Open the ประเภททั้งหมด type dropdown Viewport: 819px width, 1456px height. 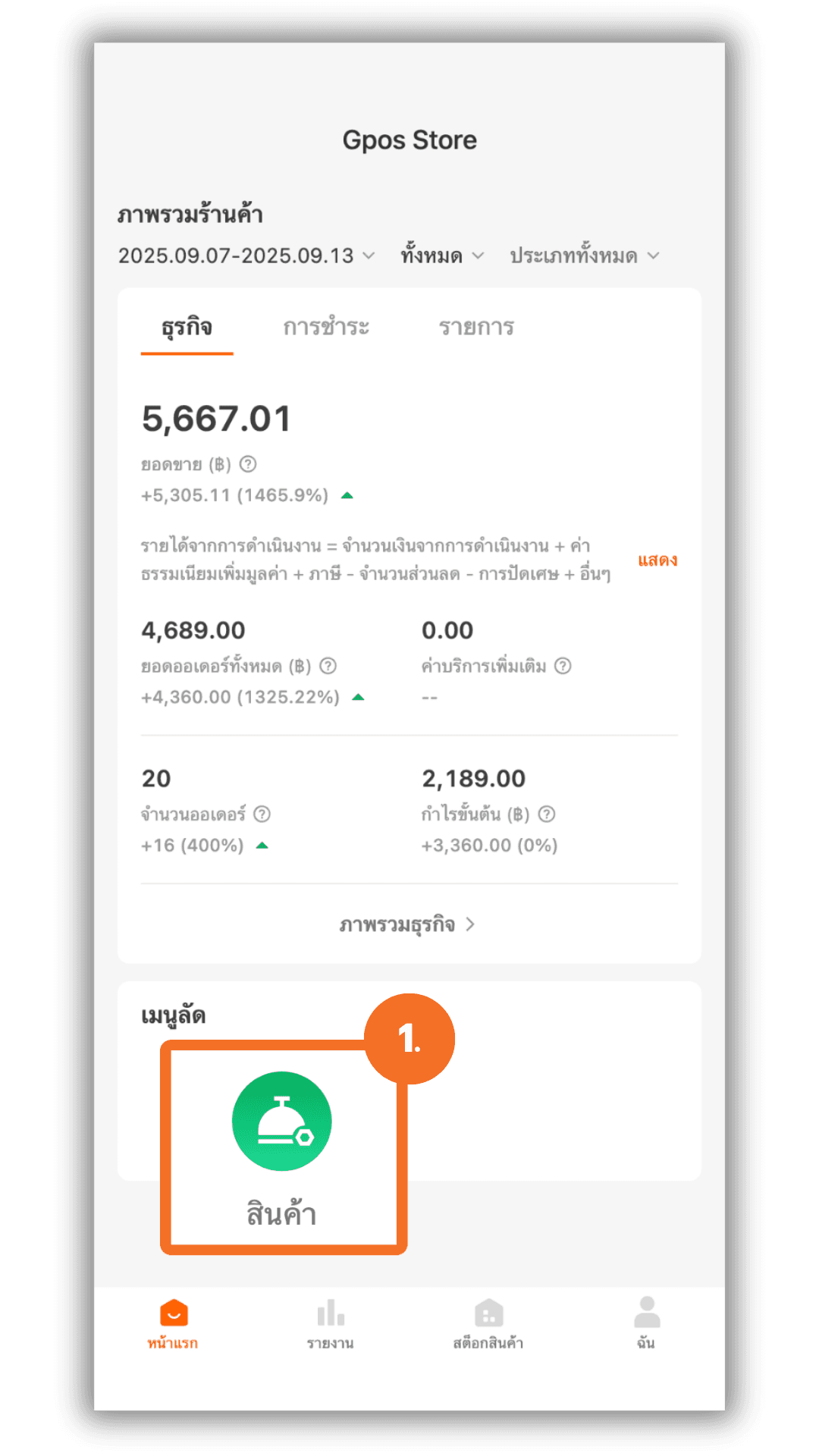[584, 256]
